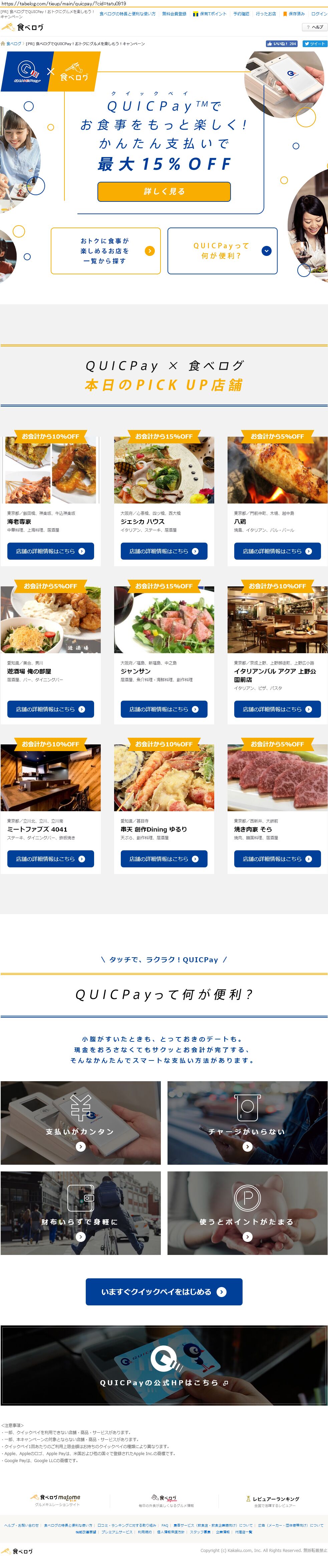This screenshot has height=1568, width=328.
Task: Open the ヘルプ button in the header
Action: [315, 27]
